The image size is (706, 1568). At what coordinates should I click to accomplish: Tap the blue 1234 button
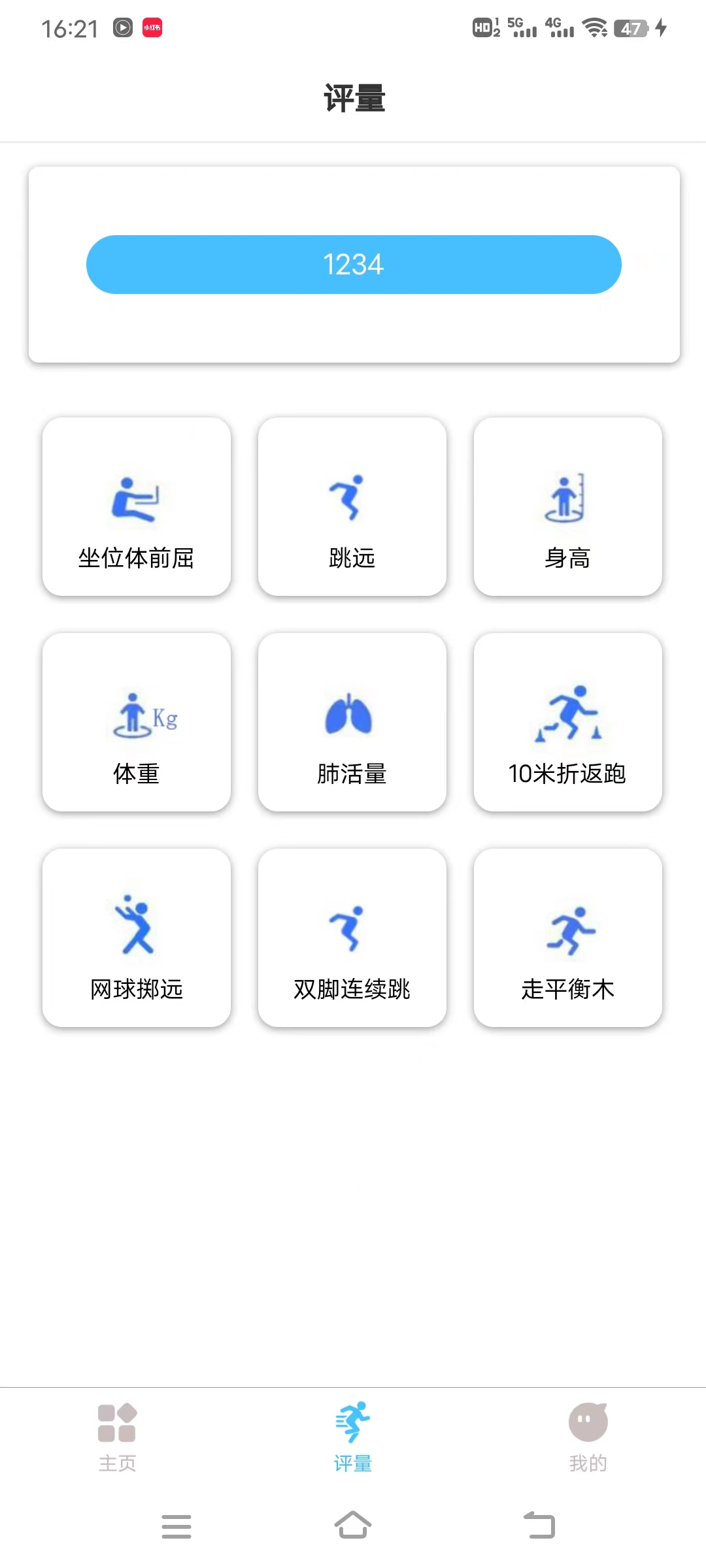[354, 265]
